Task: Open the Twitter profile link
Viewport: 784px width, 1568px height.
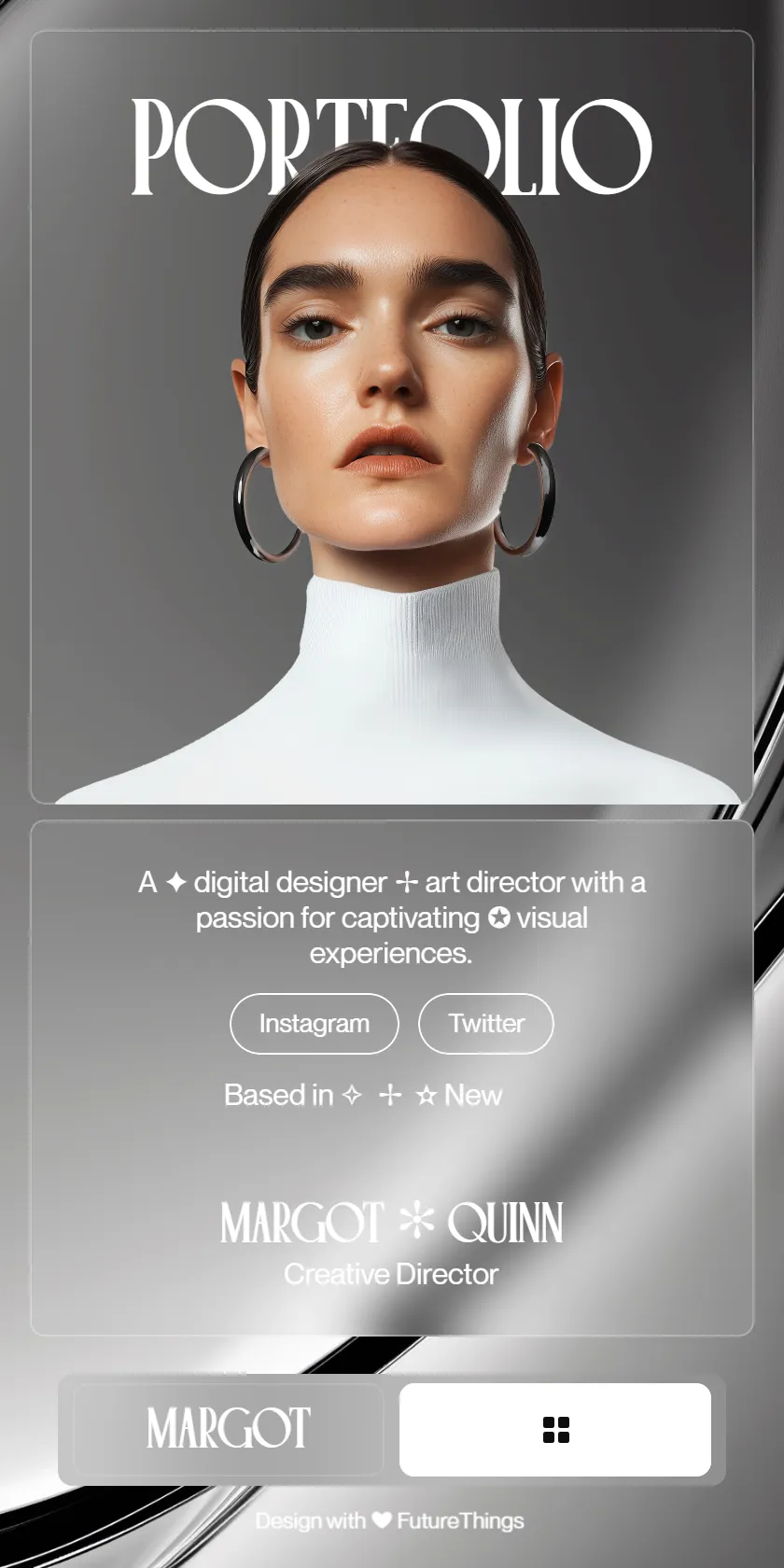Action: [485, 1024]
